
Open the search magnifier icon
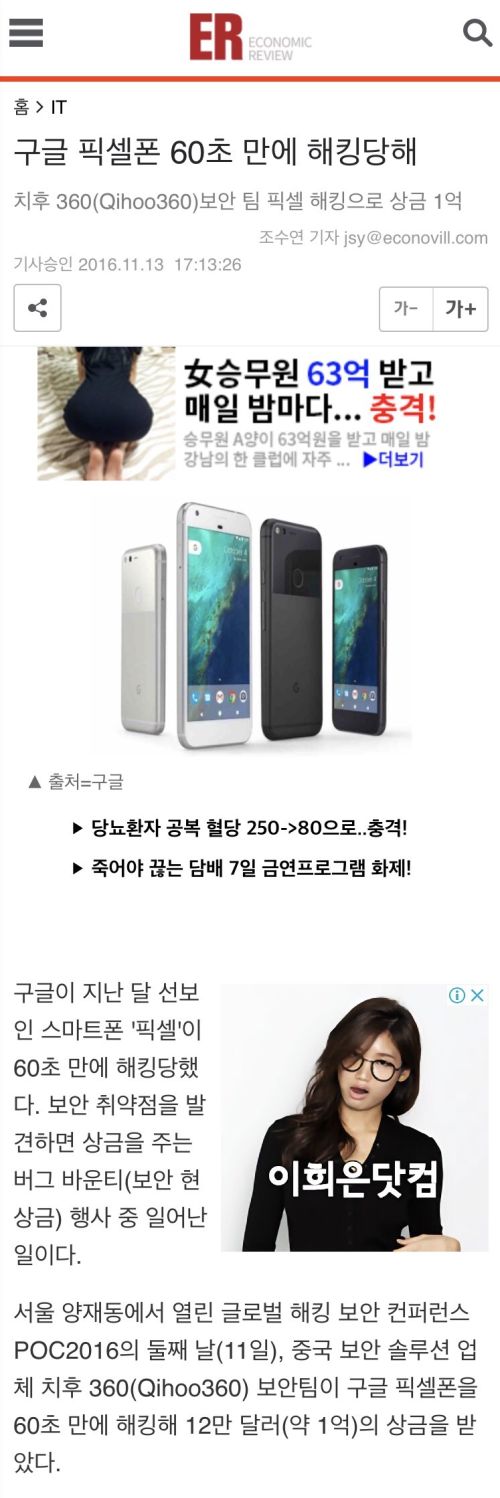click(477, 33)
